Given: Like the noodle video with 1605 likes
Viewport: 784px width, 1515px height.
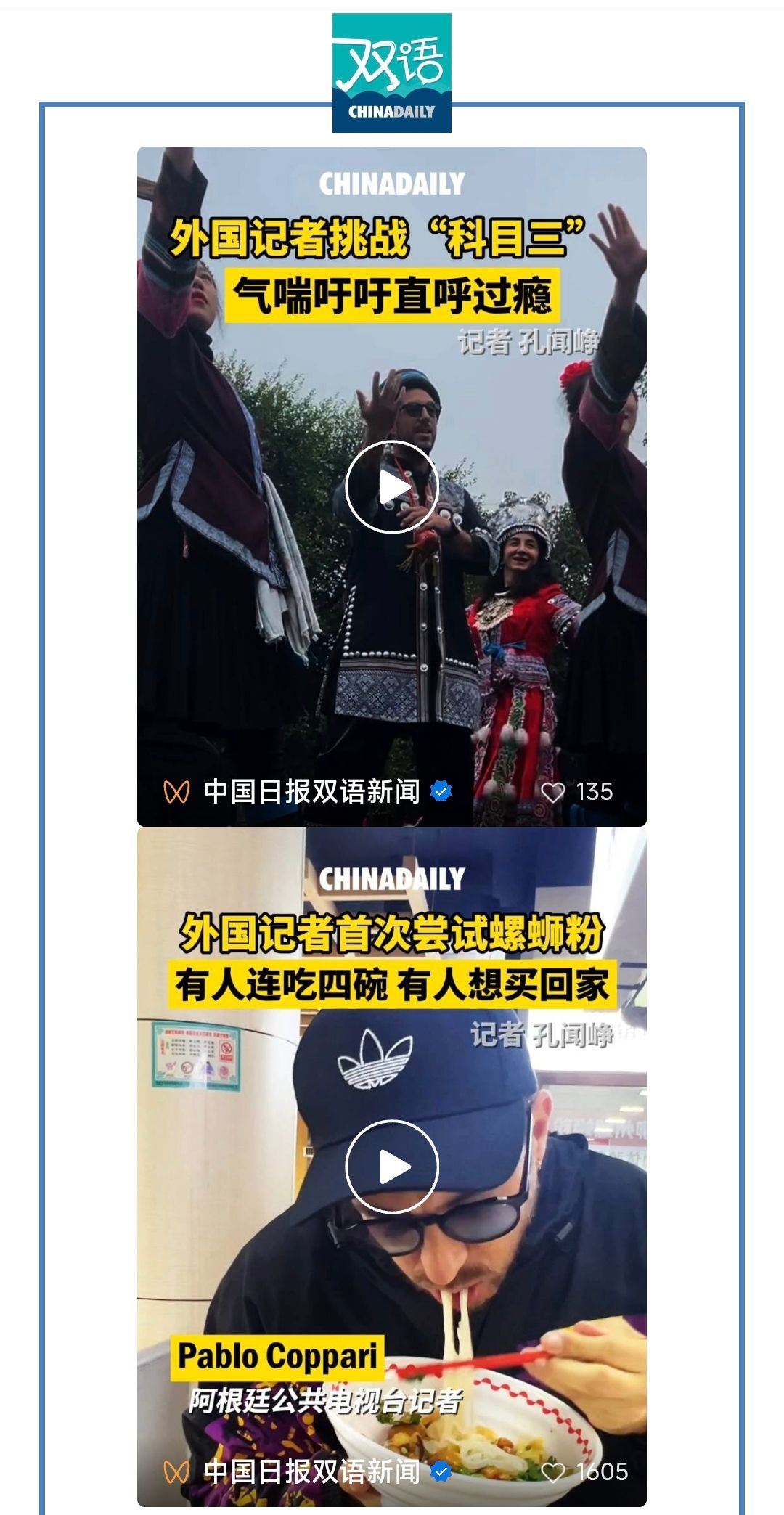Looking at the screenshot, I should tap(554, 1472).
